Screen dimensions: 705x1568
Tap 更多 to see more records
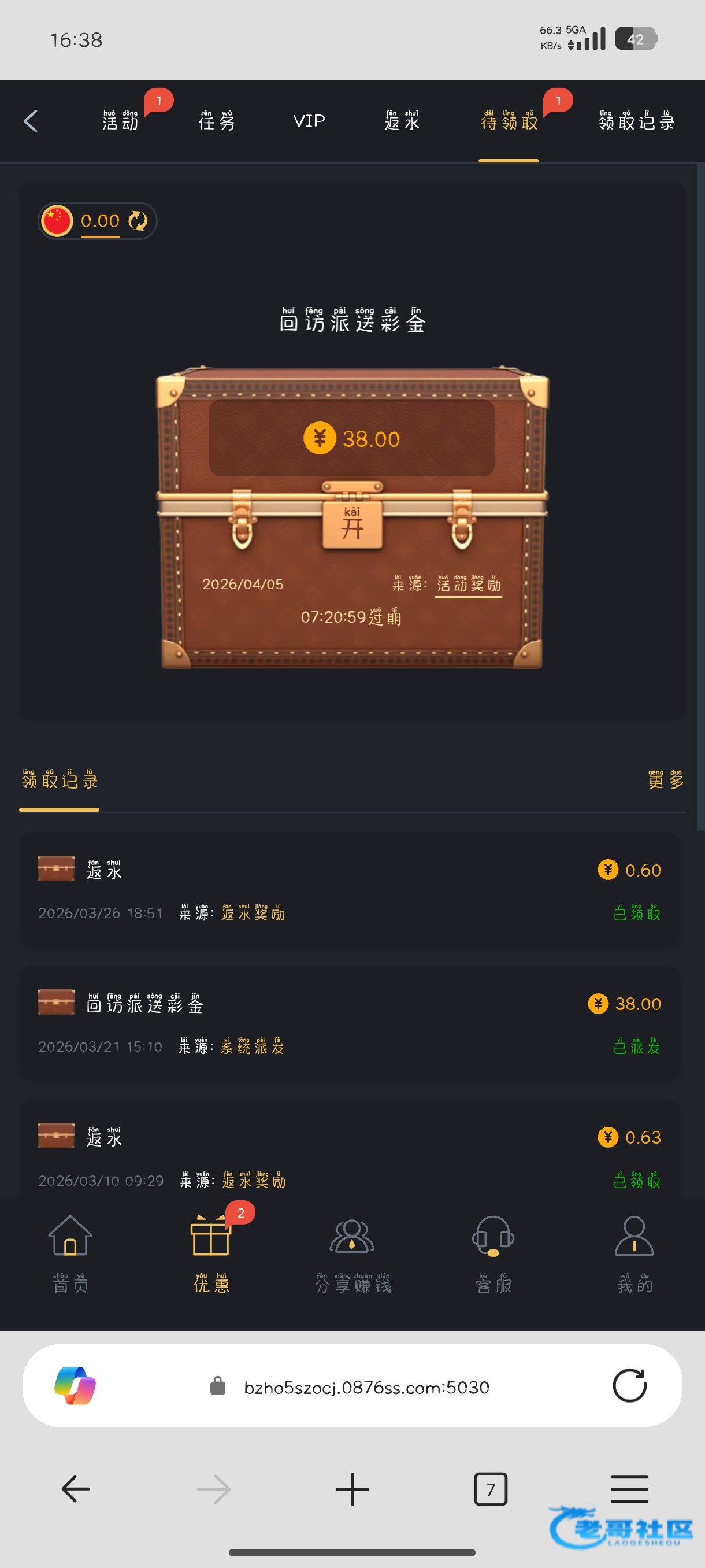click(666, 780)
